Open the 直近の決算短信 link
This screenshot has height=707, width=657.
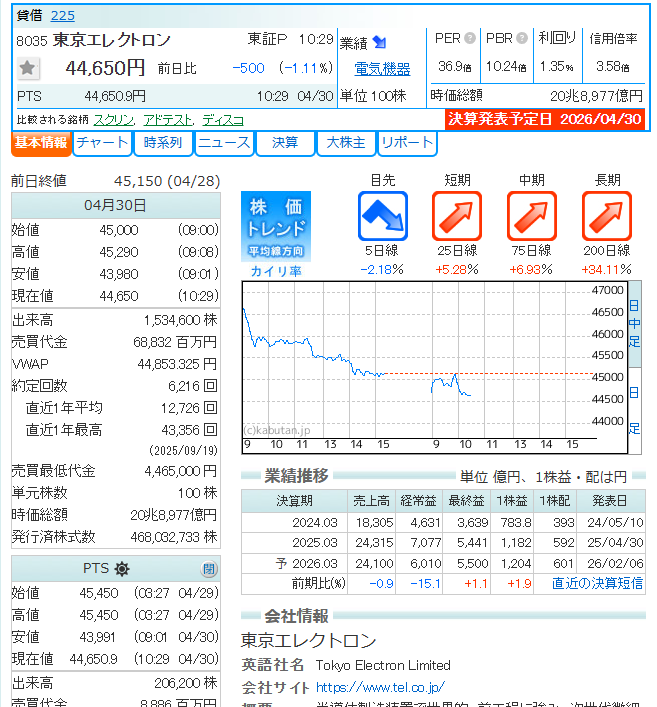point(597,583)
